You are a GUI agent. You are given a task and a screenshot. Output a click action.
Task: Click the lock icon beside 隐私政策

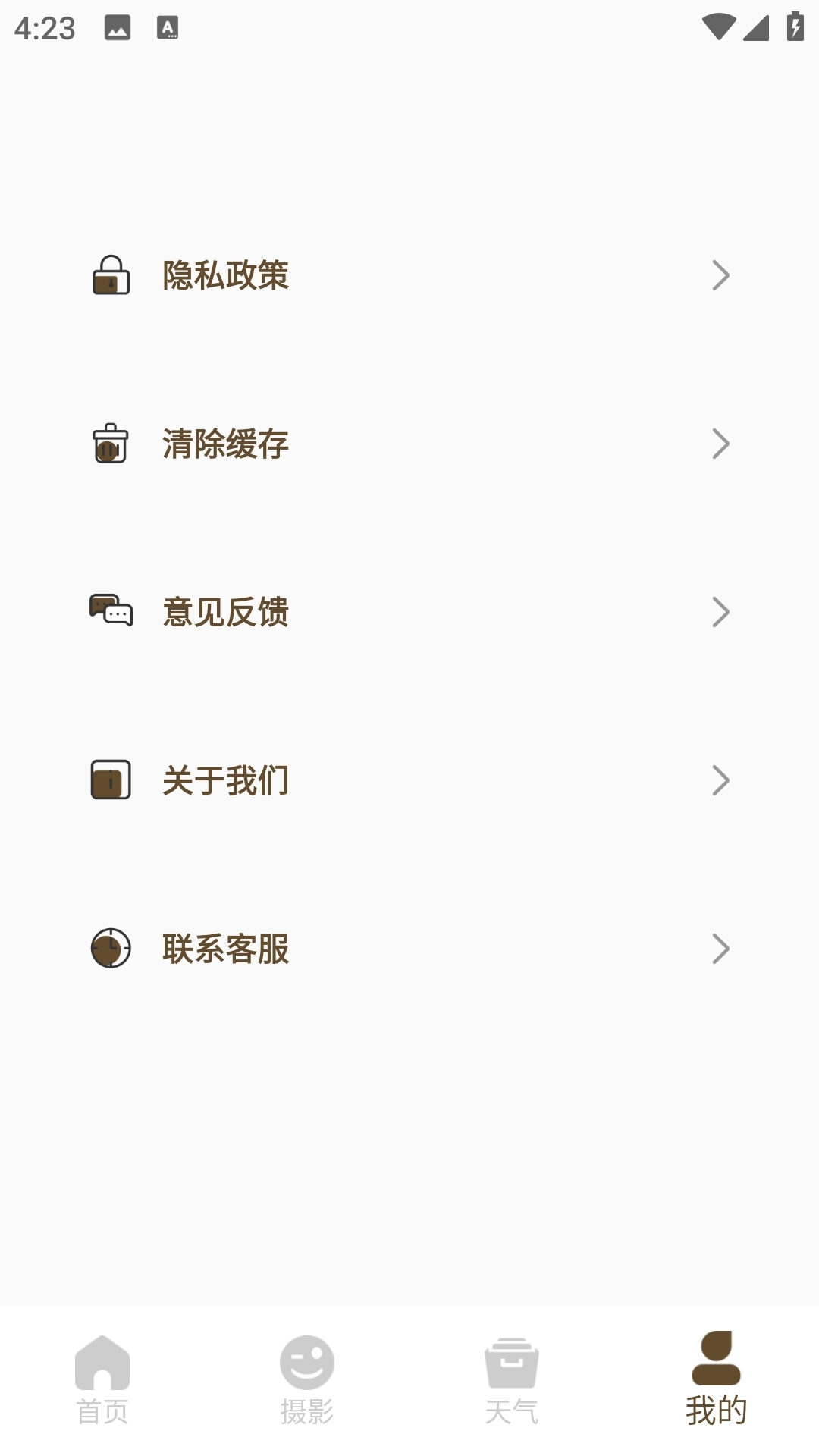[x=110, y=276]
